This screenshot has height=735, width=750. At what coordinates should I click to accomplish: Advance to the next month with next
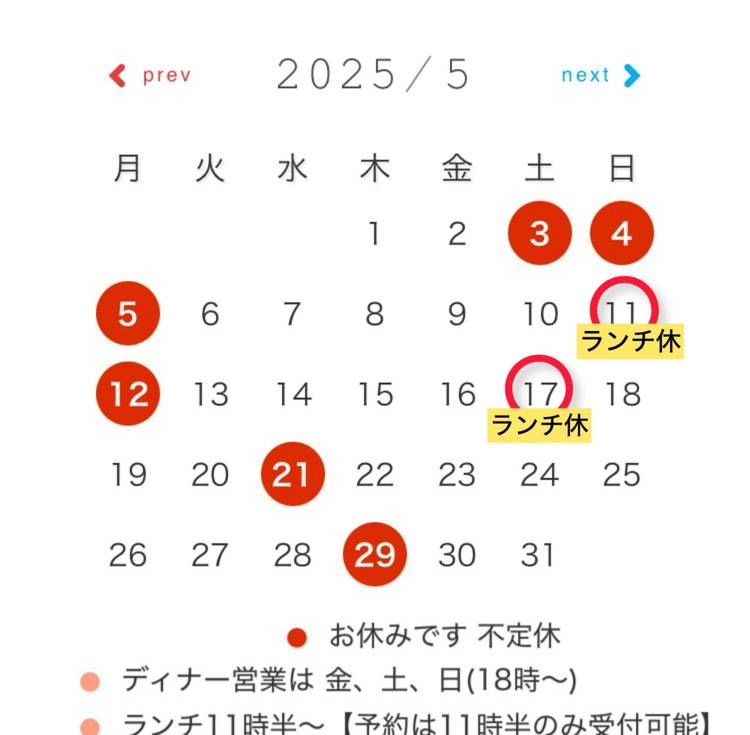599,76
